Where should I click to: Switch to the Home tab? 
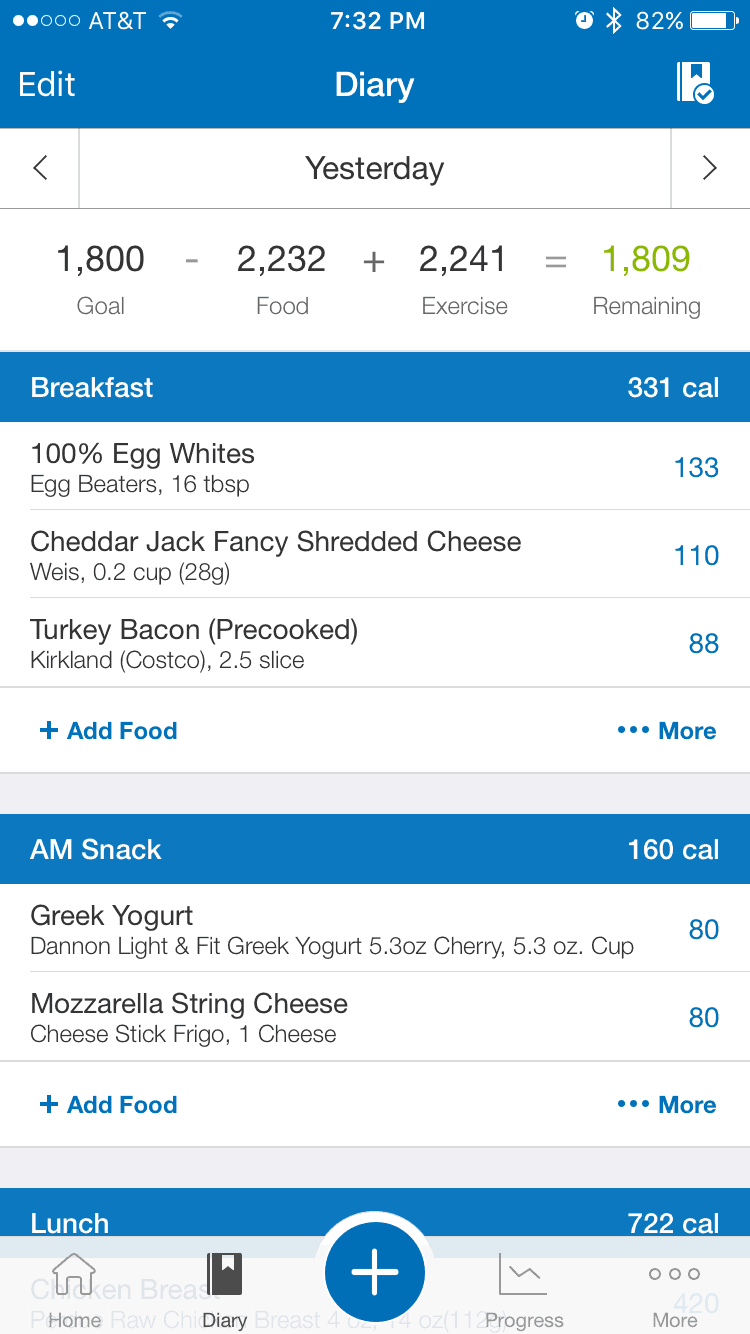(75, 1290)
